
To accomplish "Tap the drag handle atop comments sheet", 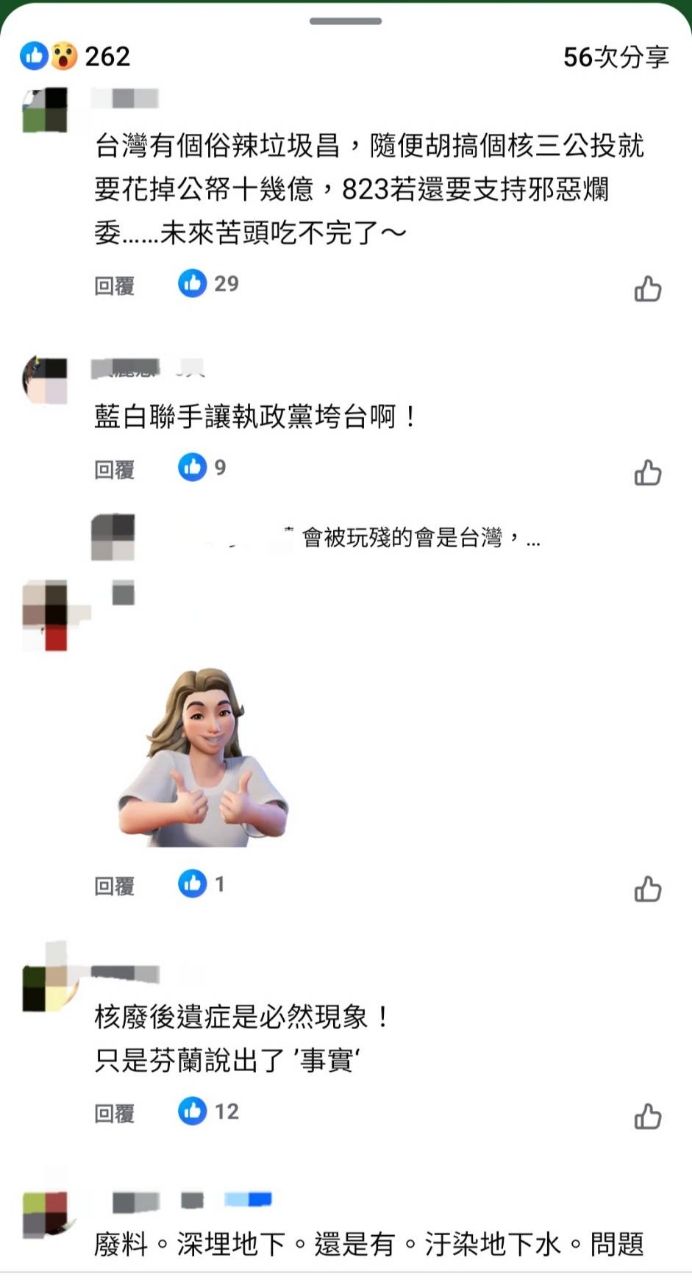I will coord(345,21).
